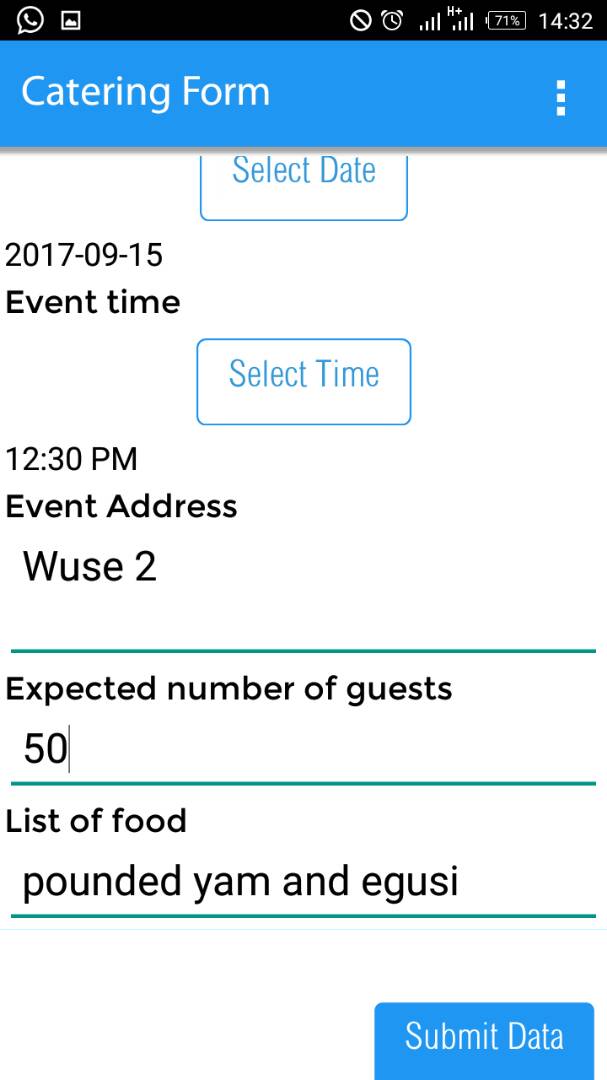Focus the Expected number of guests field
Viewport: 607px width, 1080px height.
303,749
